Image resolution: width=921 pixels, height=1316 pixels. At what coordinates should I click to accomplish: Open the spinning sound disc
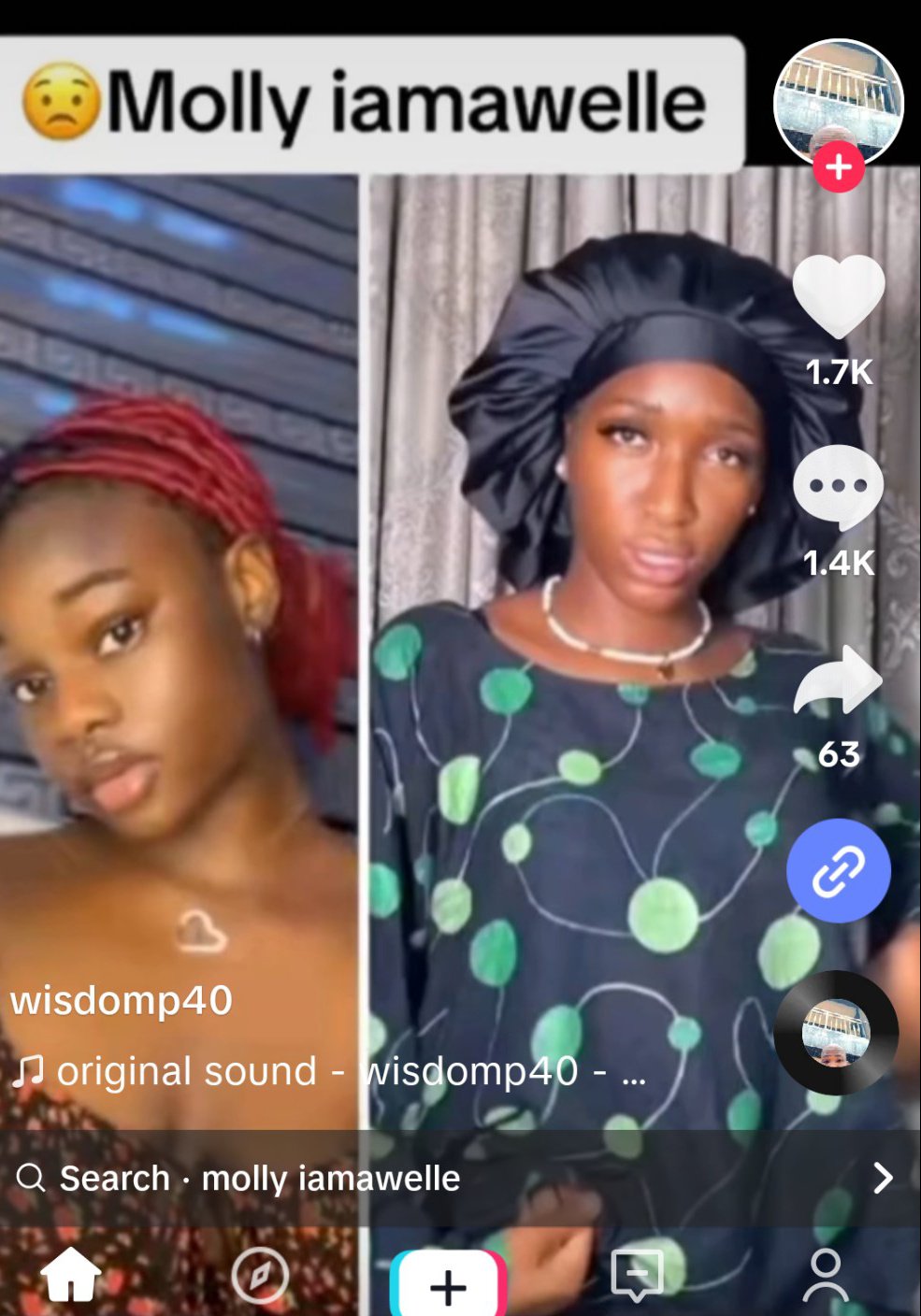click(x=836, y=1032)
